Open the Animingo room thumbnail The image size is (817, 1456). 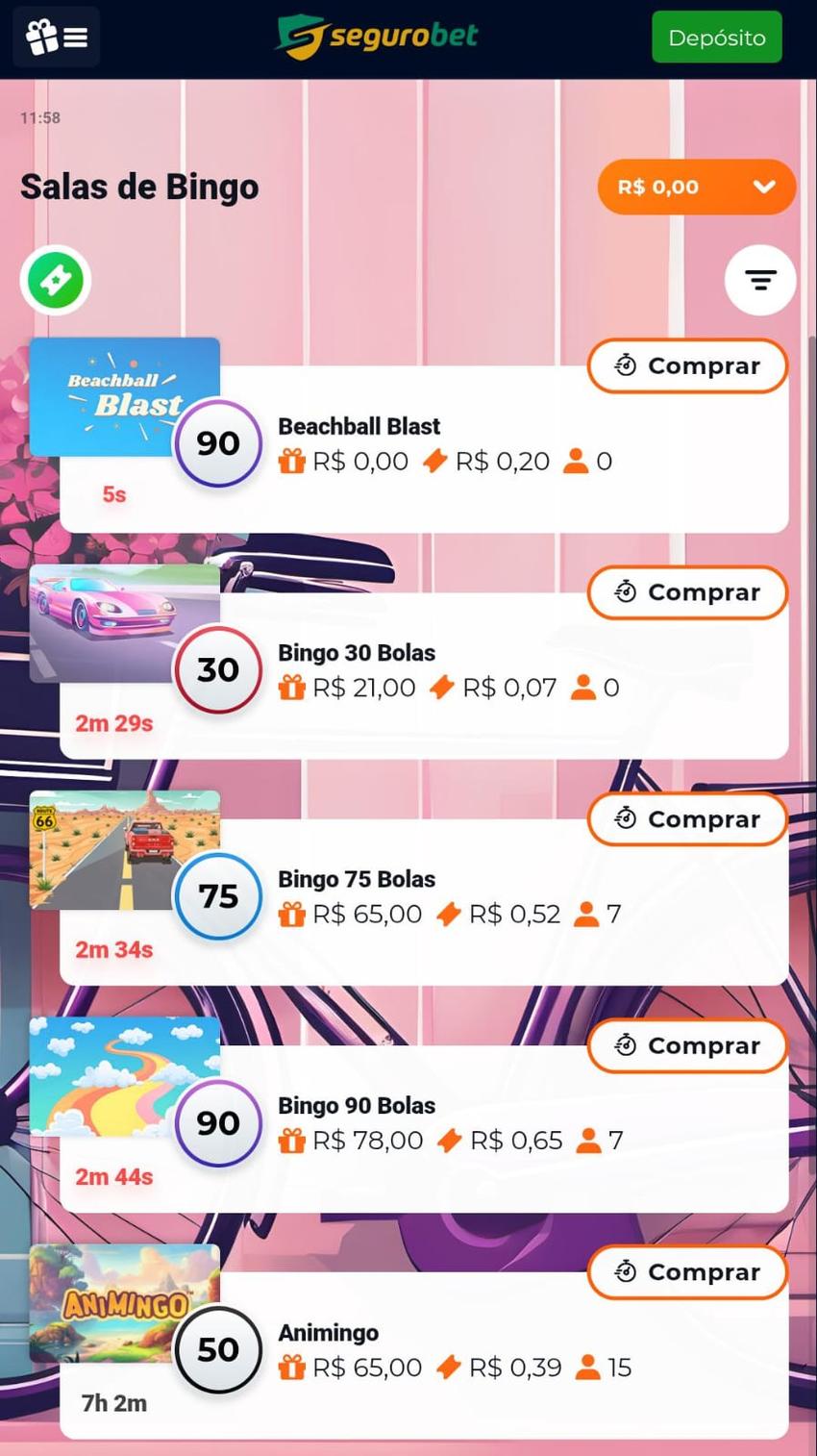pos(125,1303)
